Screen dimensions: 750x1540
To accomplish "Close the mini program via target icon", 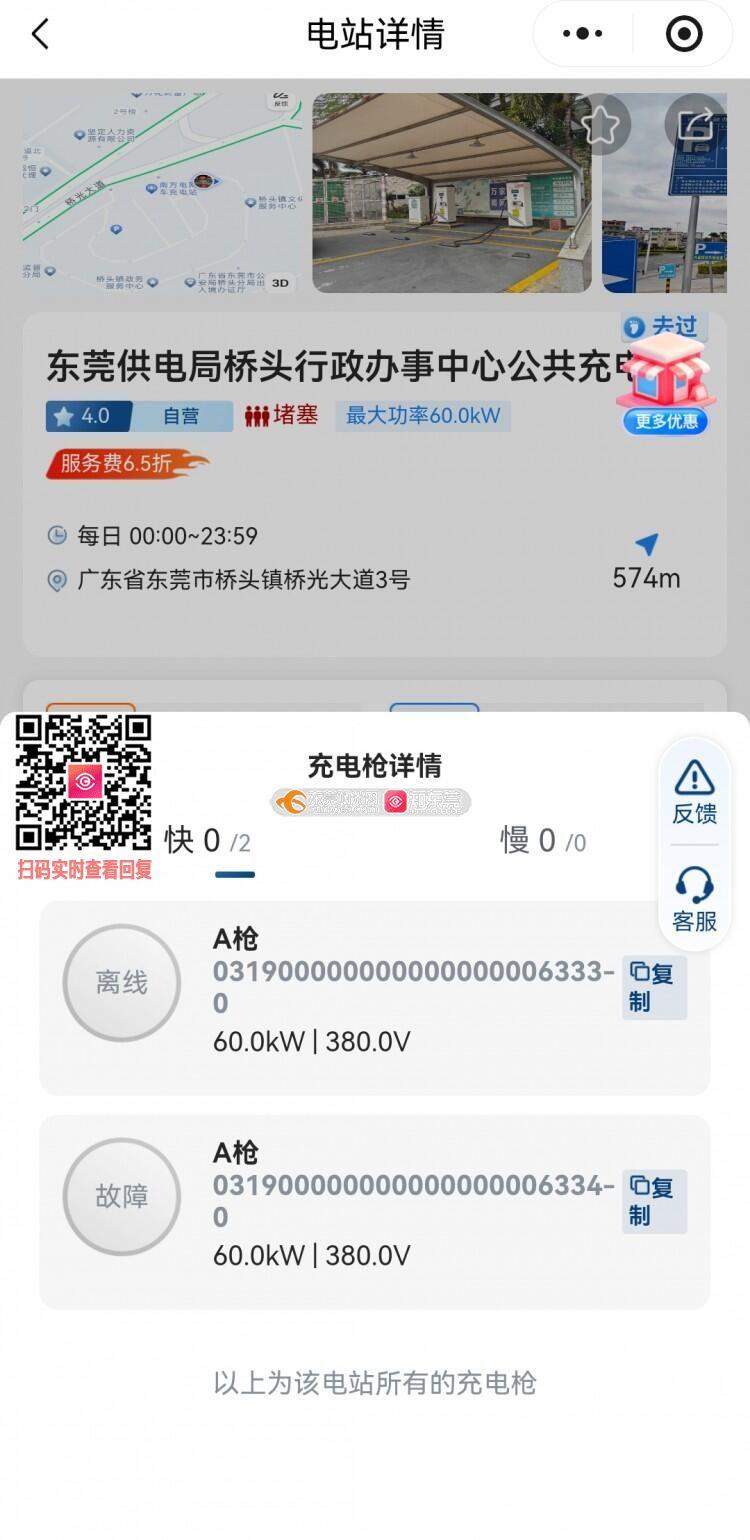I will 684,34.
